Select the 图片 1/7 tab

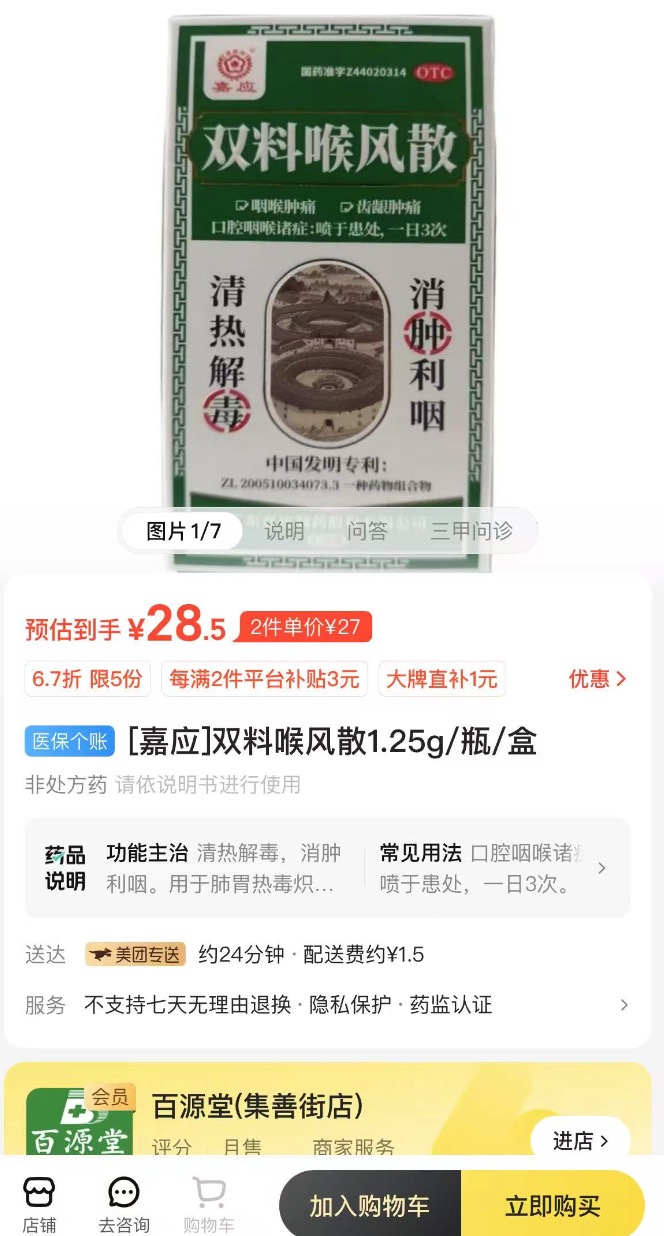pos(184,531)
